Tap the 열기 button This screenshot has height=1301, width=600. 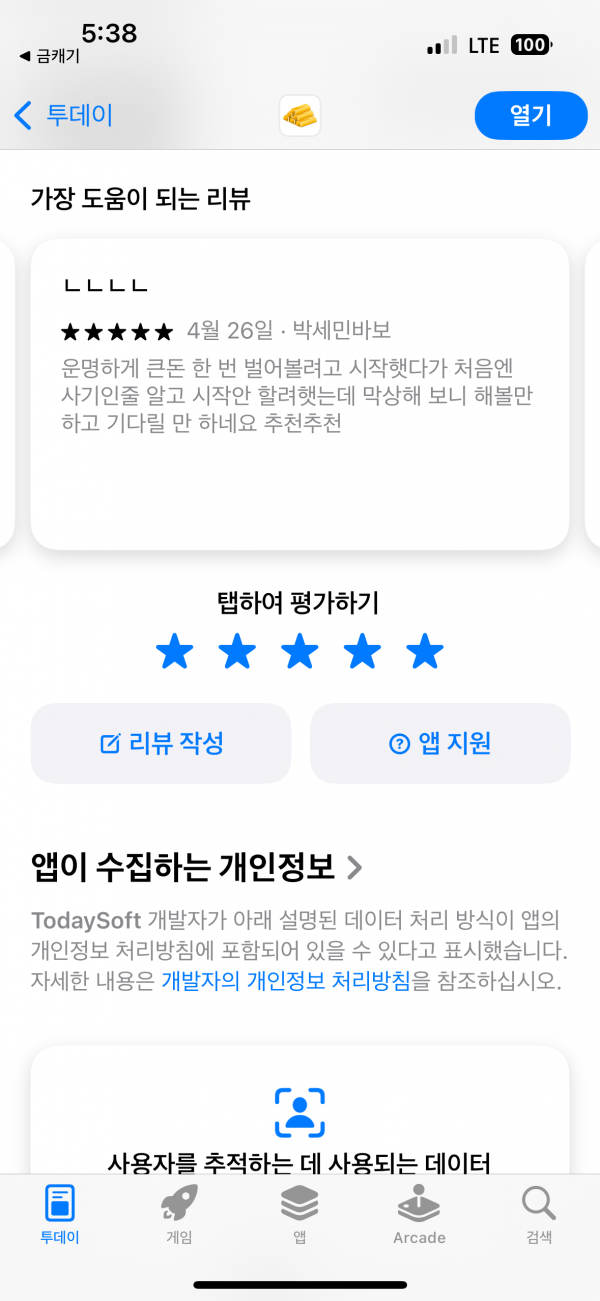point(531,115)
